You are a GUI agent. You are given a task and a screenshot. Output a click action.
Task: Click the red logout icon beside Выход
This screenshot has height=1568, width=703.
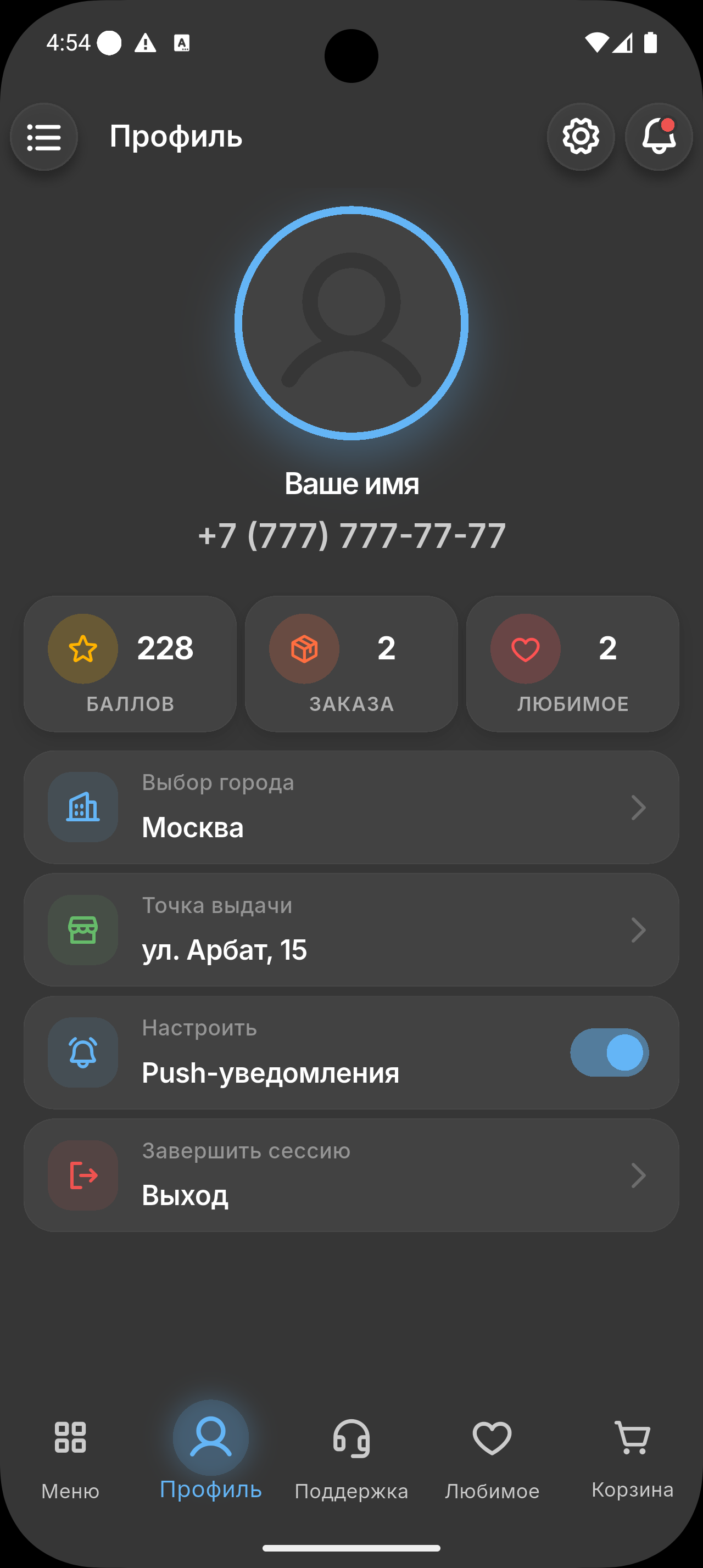[x=82, y=1175]
